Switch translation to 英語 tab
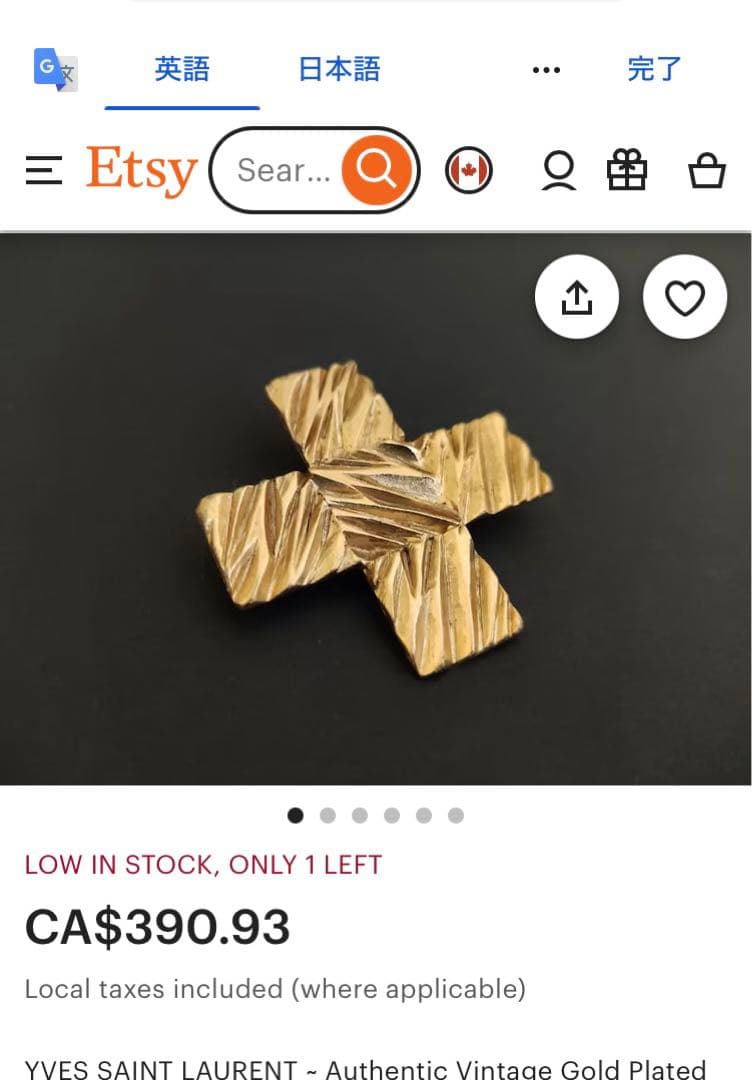This screenshot has width=752, height=1080. pos(182,69)
